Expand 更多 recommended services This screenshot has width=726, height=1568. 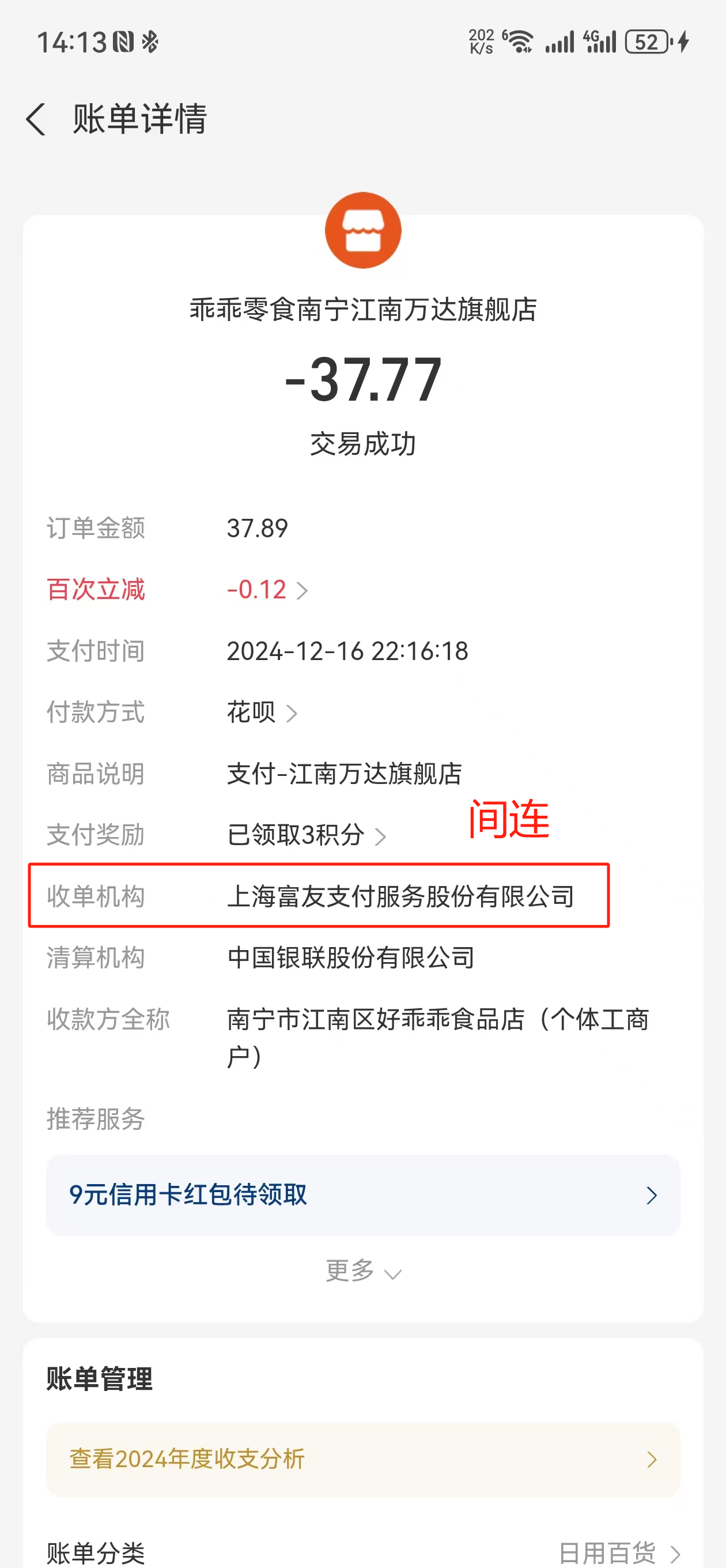pos(362,1272)
